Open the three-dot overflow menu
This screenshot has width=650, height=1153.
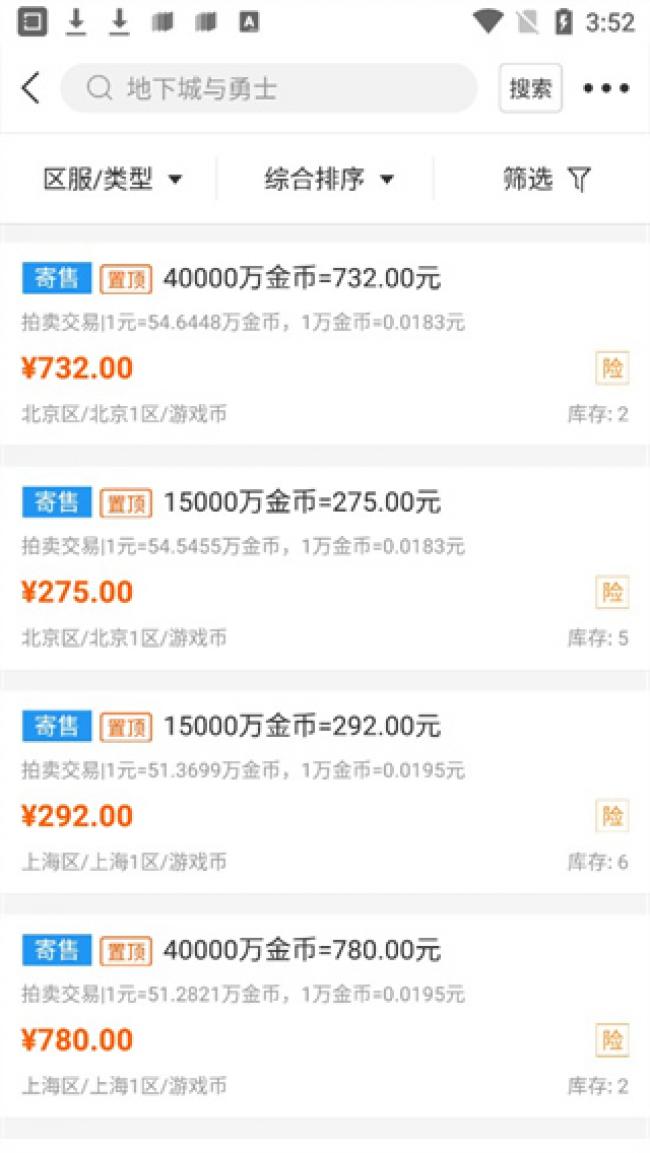click(x=606, y=88)
